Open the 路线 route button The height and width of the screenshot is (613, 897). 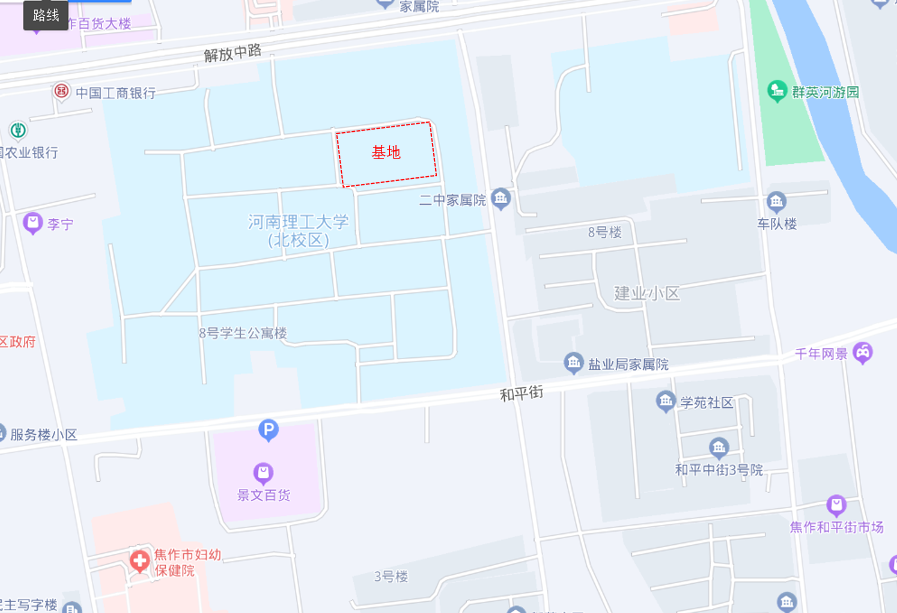(46, 15)
